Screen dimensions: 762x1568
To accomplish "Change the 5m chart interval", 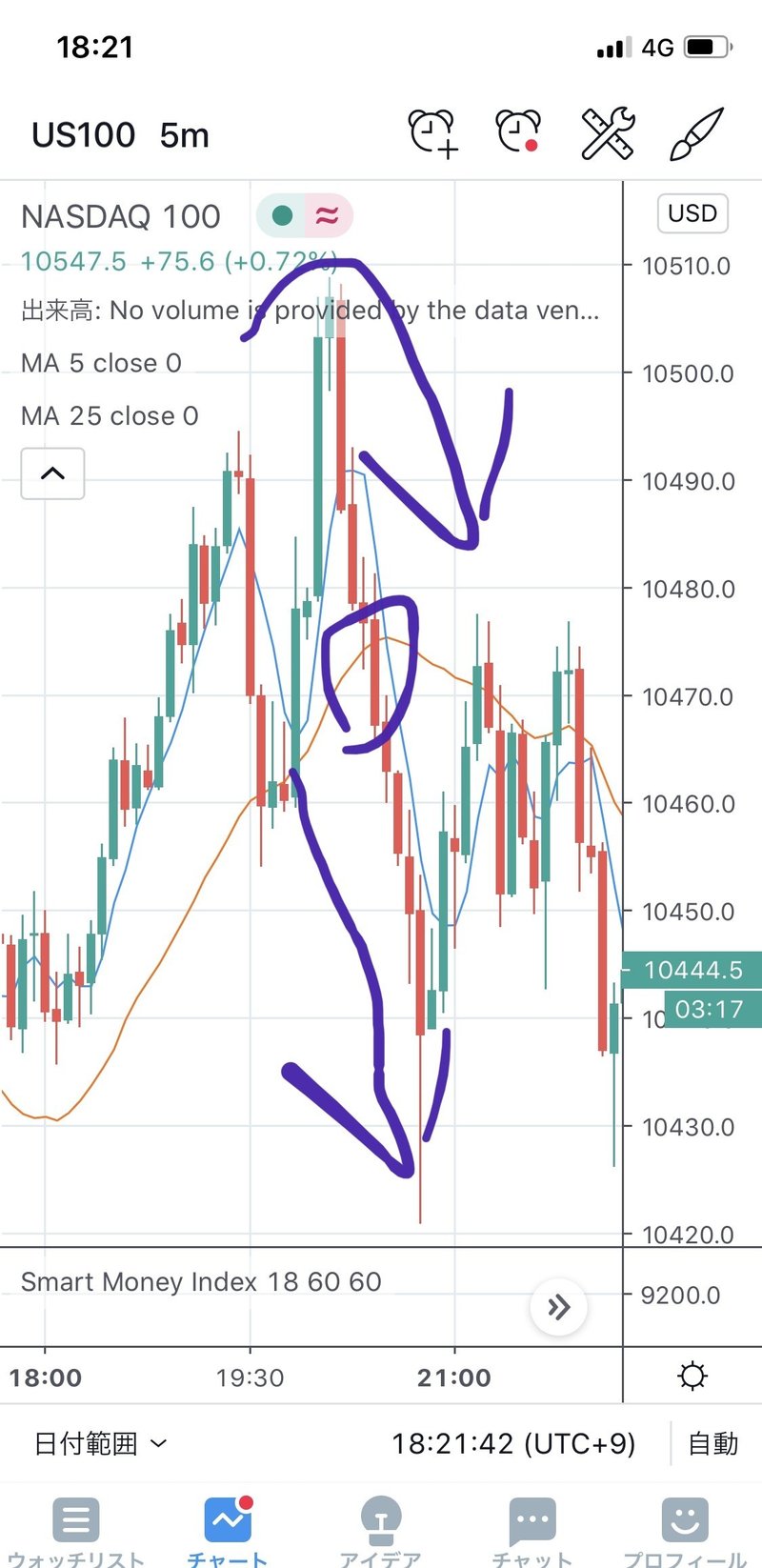I will [184, 135].
